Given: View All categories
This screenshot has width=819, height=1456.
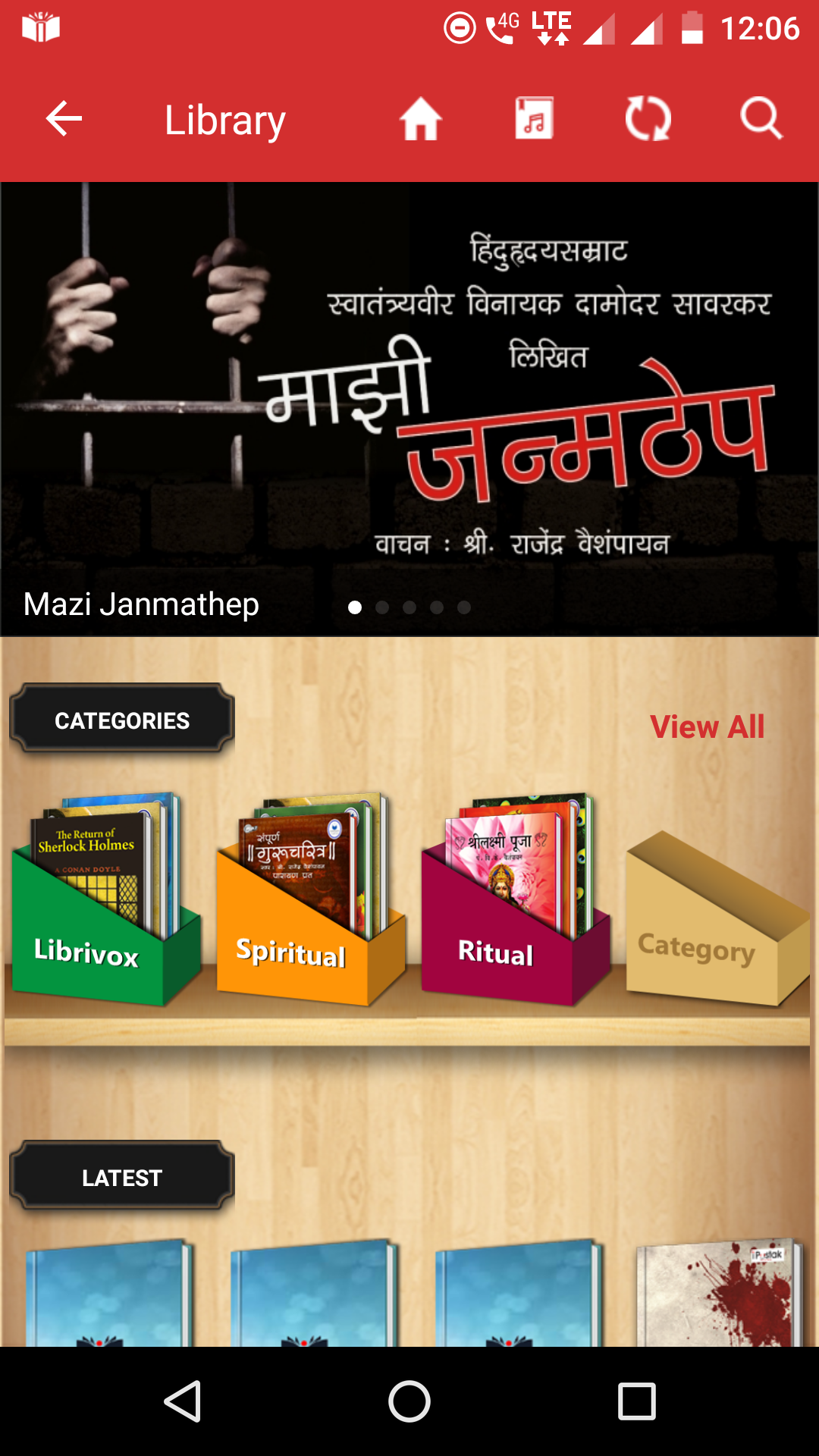Looking at the screenshot, I should (707, 726).
